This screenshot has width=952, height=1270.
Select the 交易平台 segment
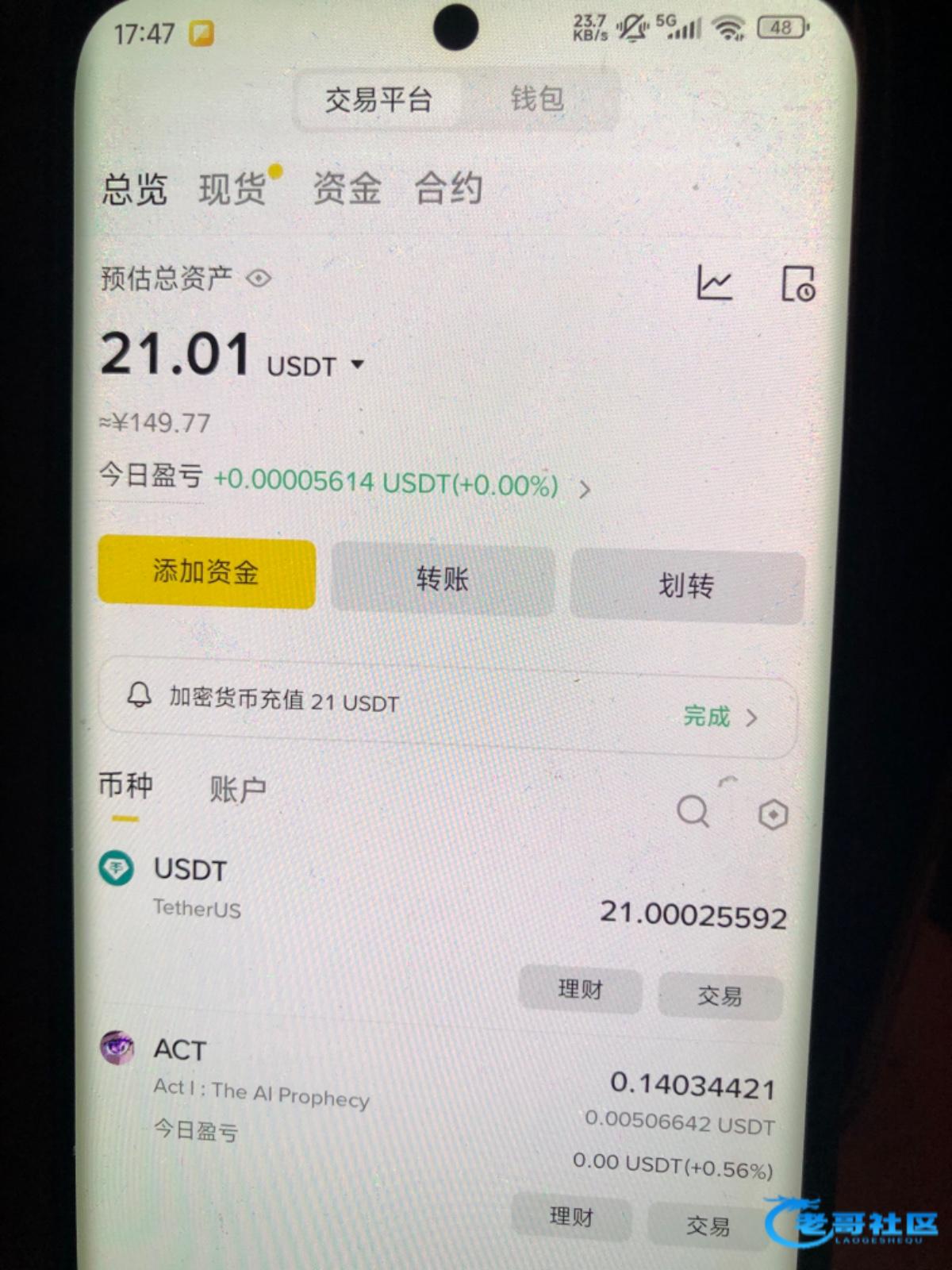(x=378, y=100)
